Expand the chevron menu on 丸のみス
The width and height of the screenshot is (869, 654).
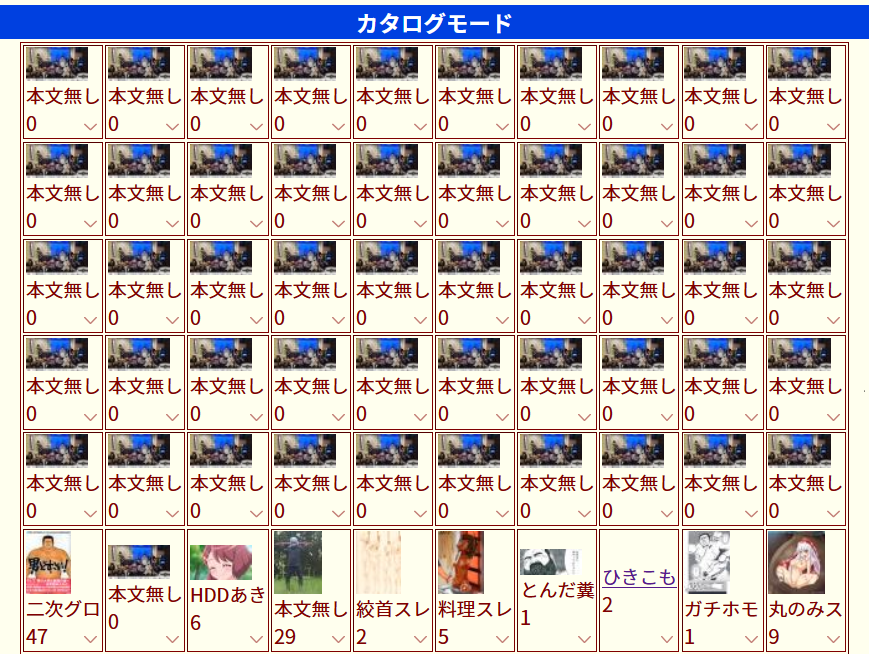[833, 638]
